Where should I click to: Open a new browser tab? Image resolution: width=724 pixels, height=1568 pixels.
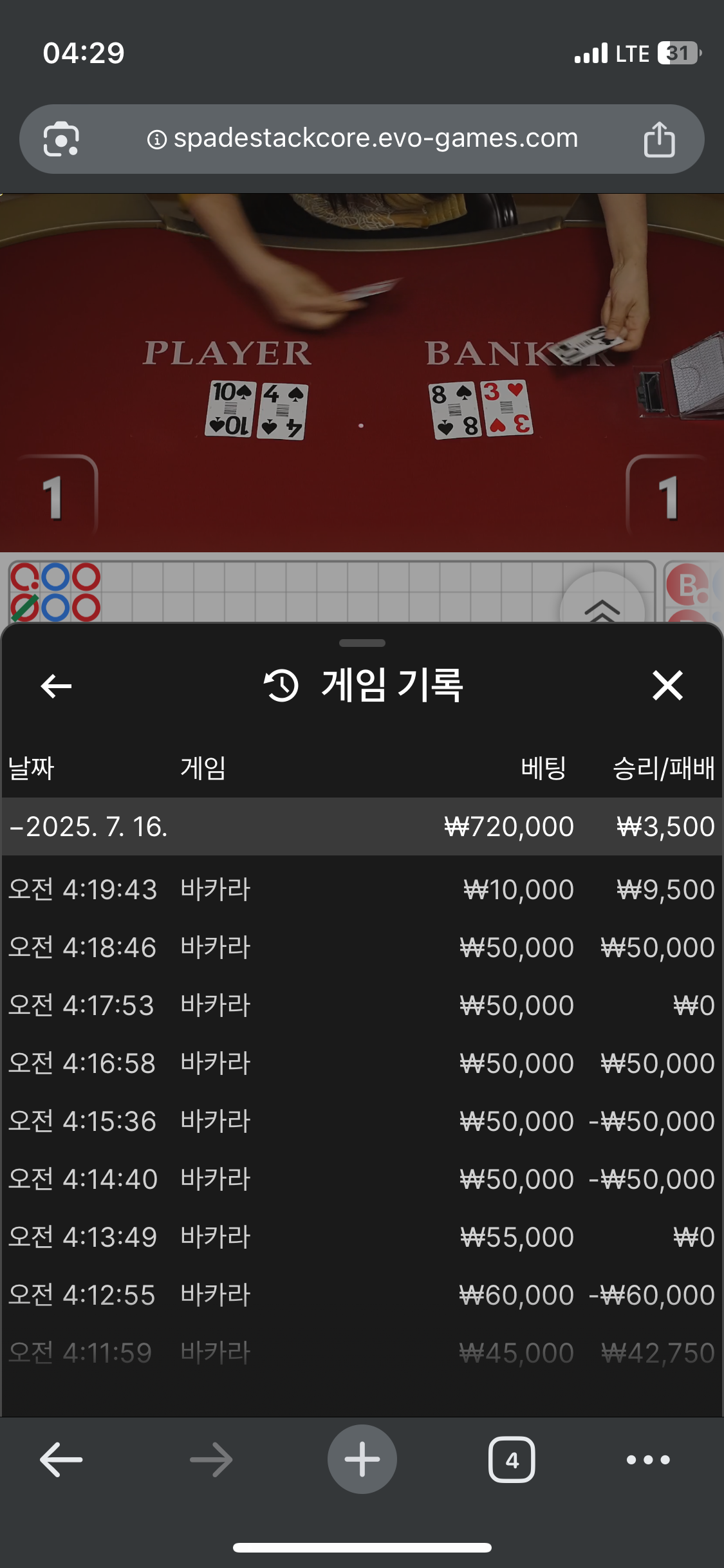(x=362, y=1459)
